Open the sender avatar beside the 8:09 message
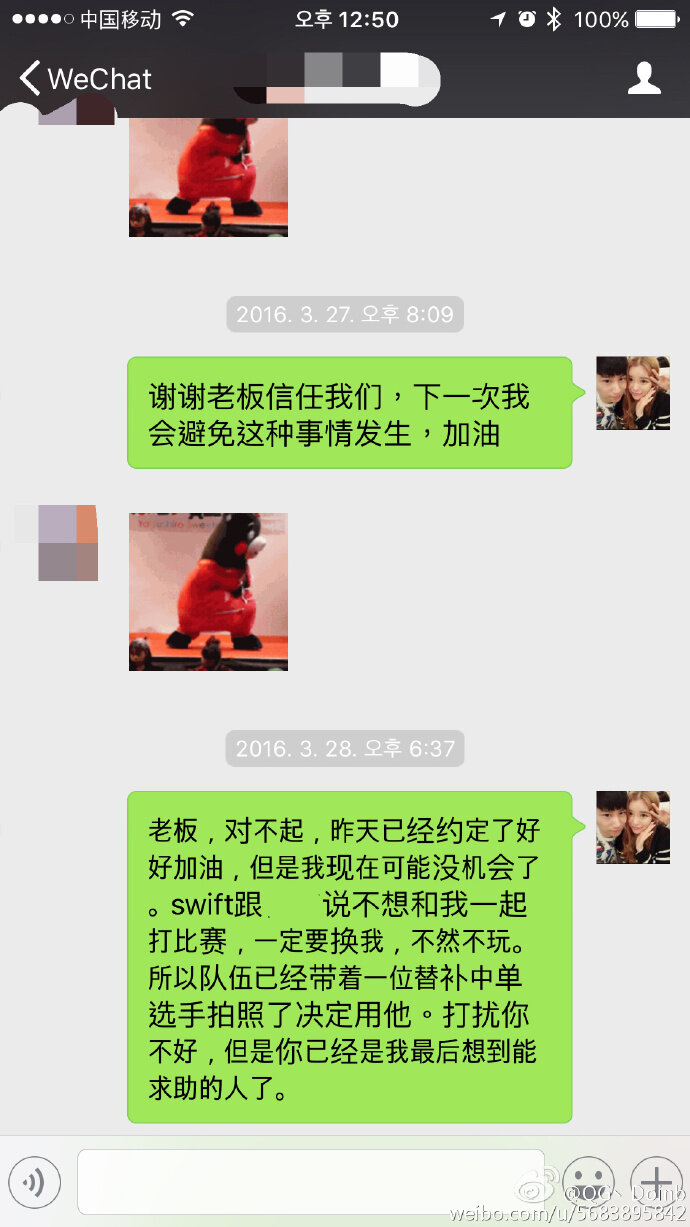690x1227 pixels. point(632,393)
